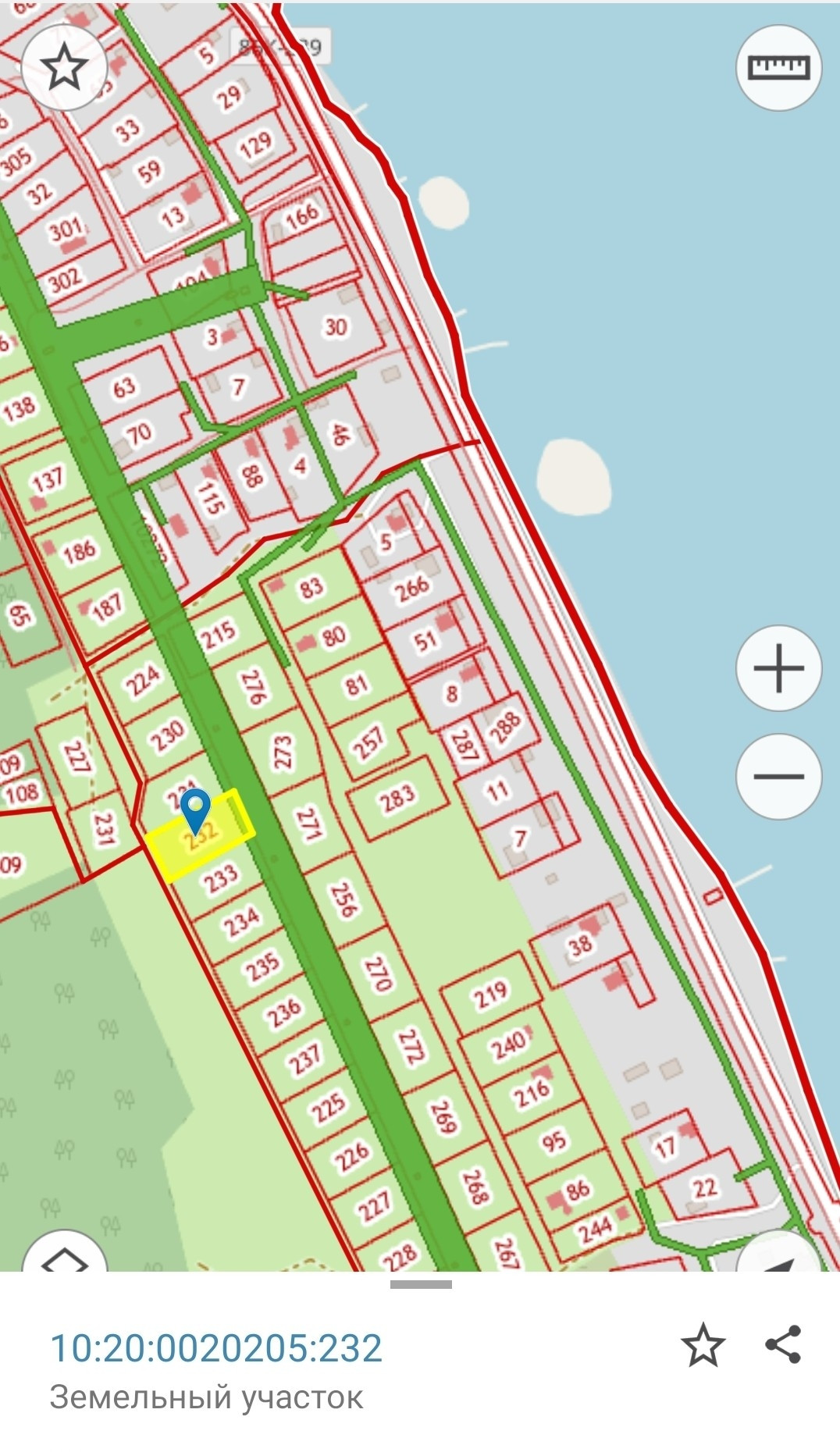Image resolution: width=840 pixels, height=1452 pixels.
Task: Zoom in with the plus button
Action: (778, 668)
